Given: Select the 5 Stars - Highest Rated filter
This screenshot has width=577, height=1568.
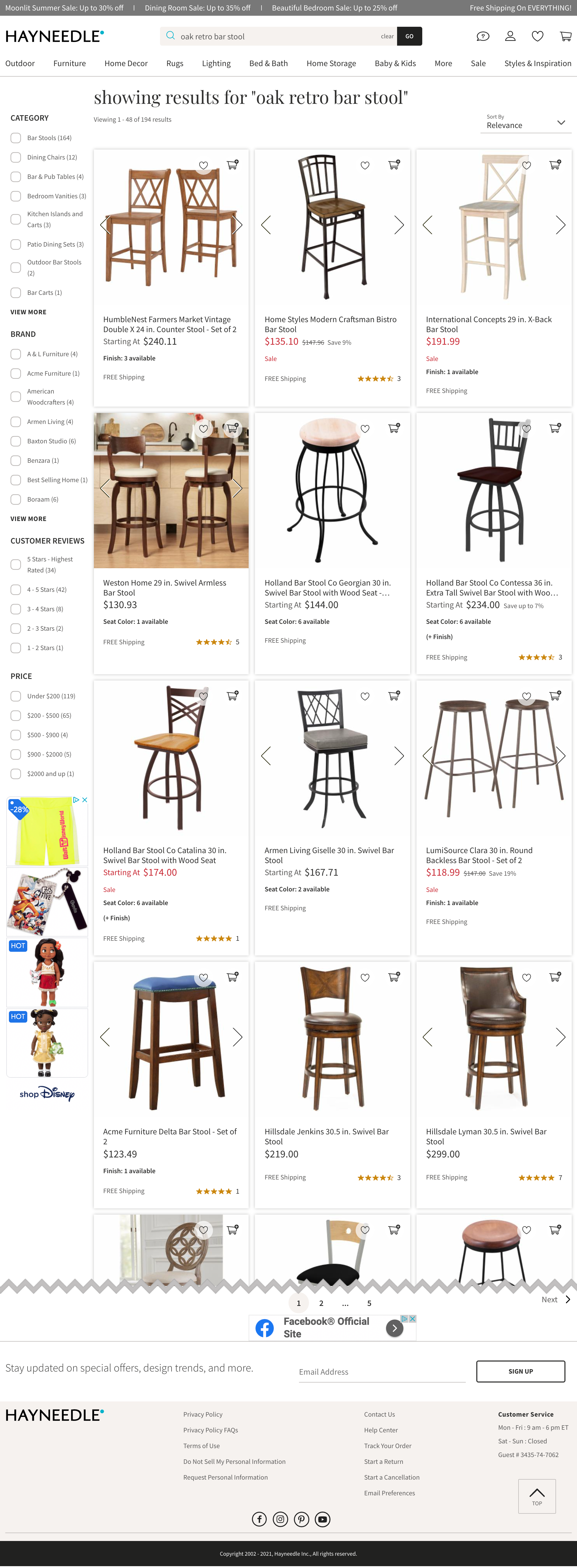Looking at the screenshot, I should coord(16,565).
